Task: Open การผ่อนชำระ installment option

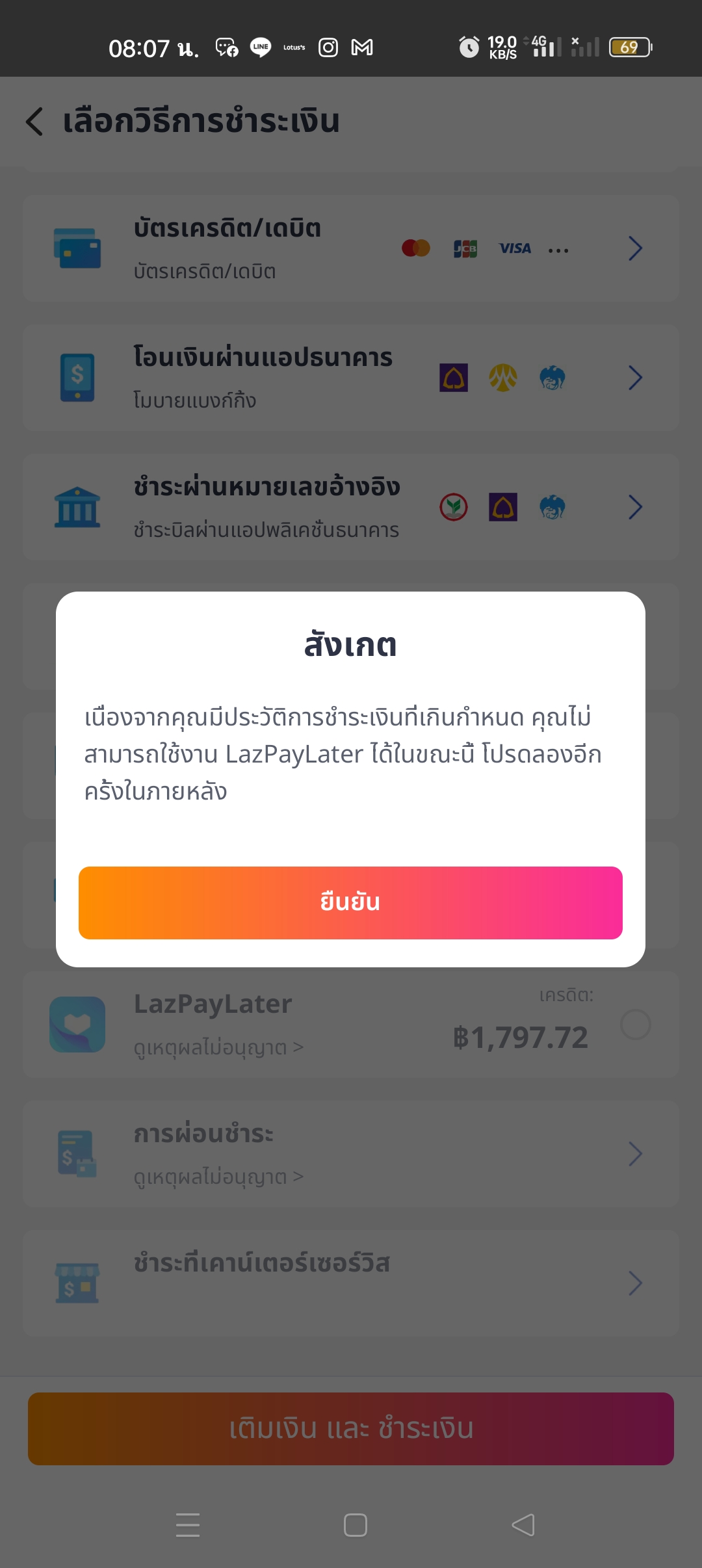Action: click(351, 1154)
